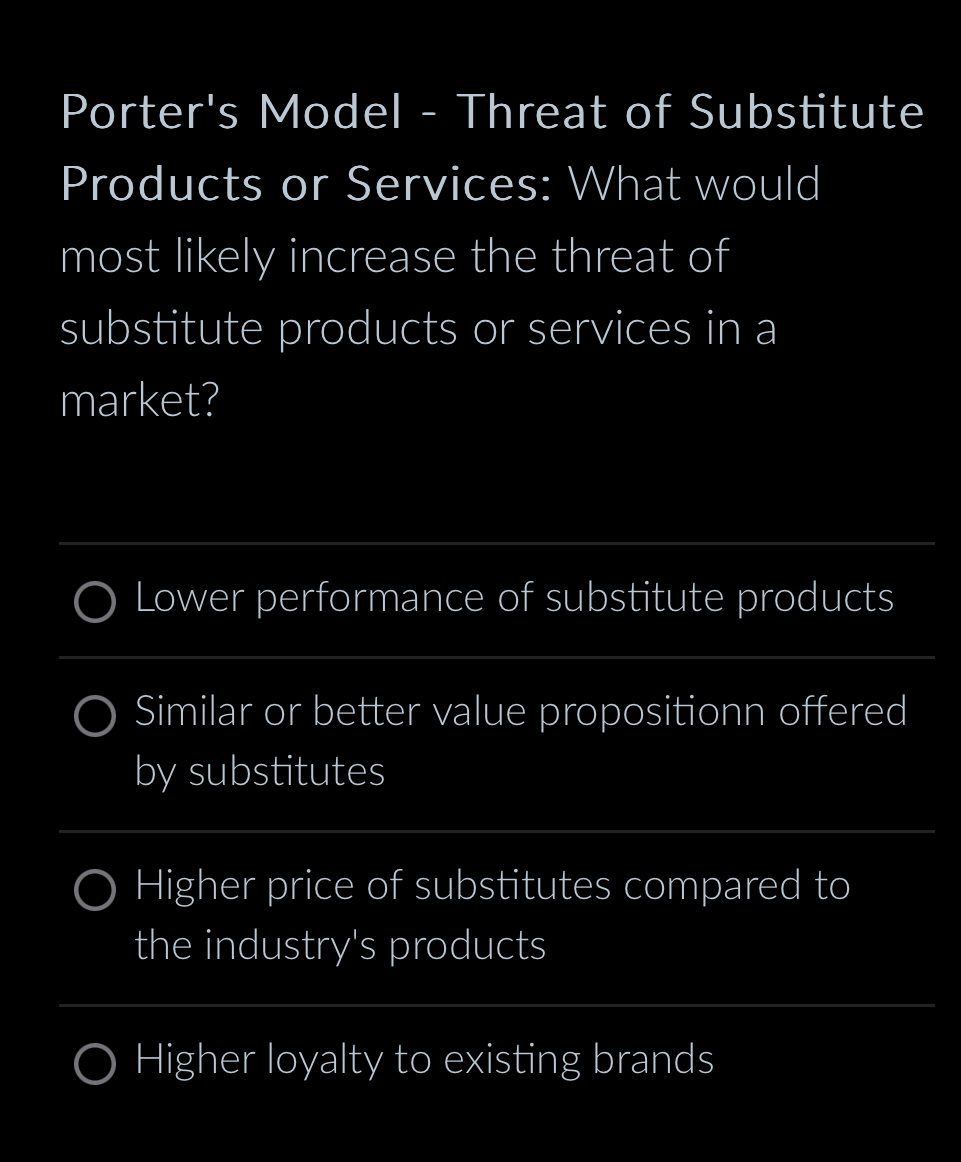Image resolution: width=961 pixels, height=1162 pixels.
Task: Click the answer about higher substitute prices
Action: coord(492,886)
